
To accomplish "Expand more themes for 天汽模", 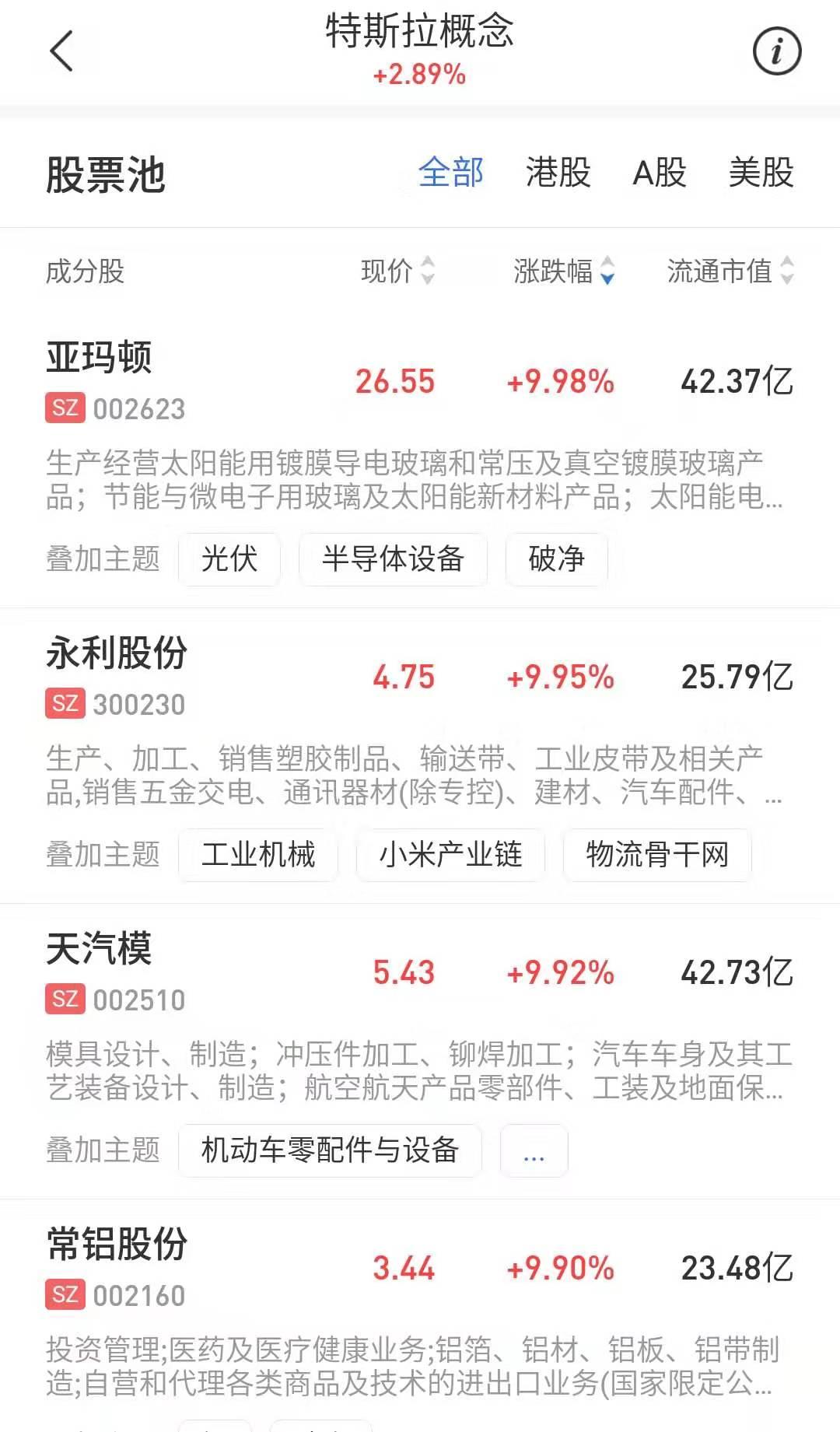I will point(534,1150).
